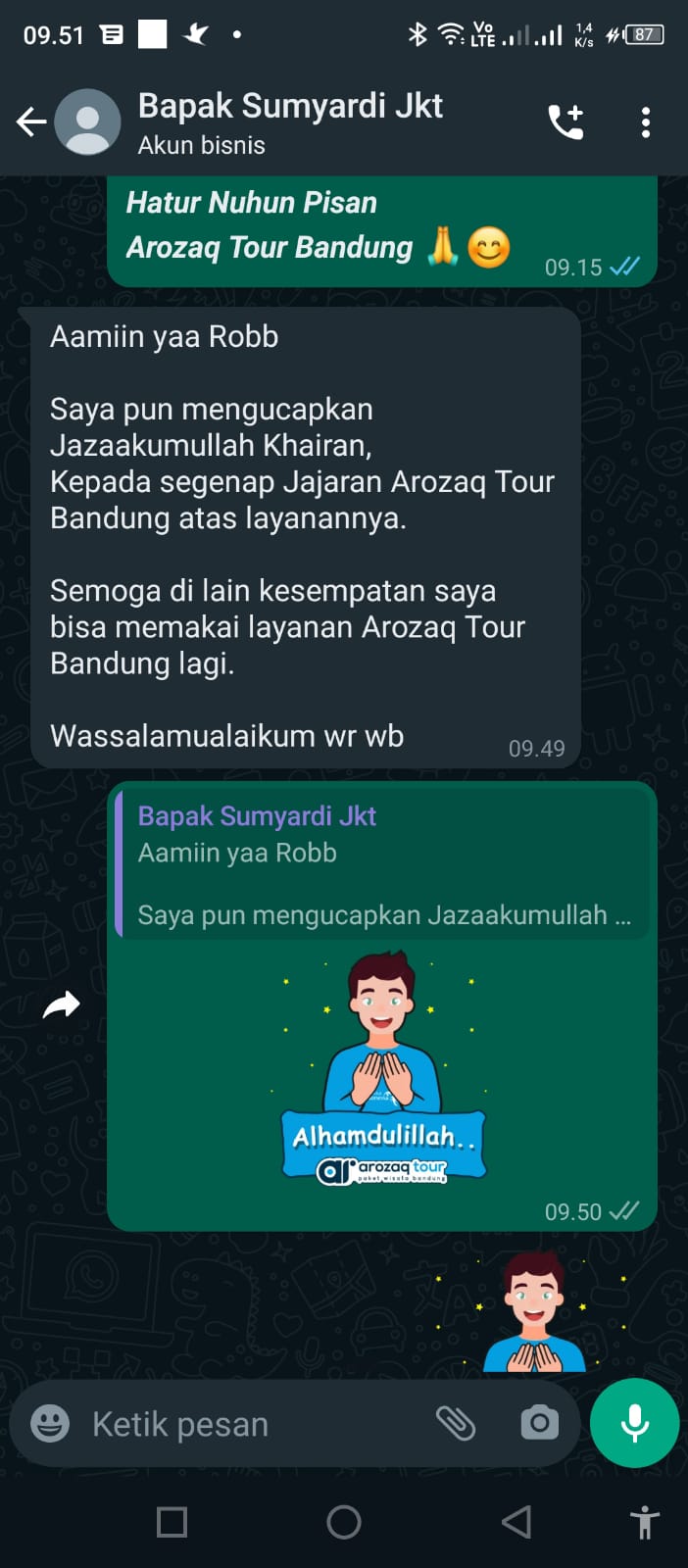
Task: Tap the green microphone voice message button
Action: pos(634,1423)
